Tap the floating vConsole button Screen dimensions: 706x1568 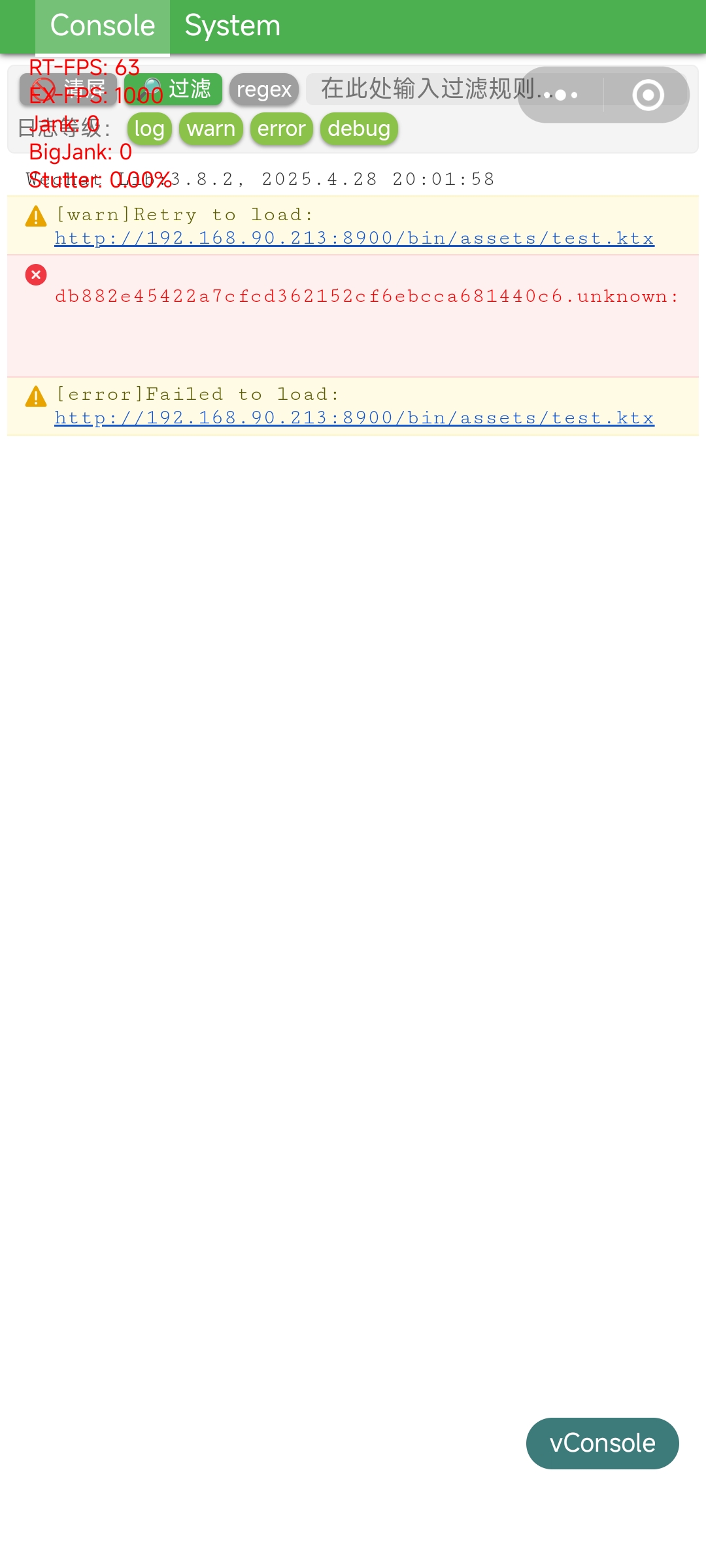click(x=602, y=1443)
